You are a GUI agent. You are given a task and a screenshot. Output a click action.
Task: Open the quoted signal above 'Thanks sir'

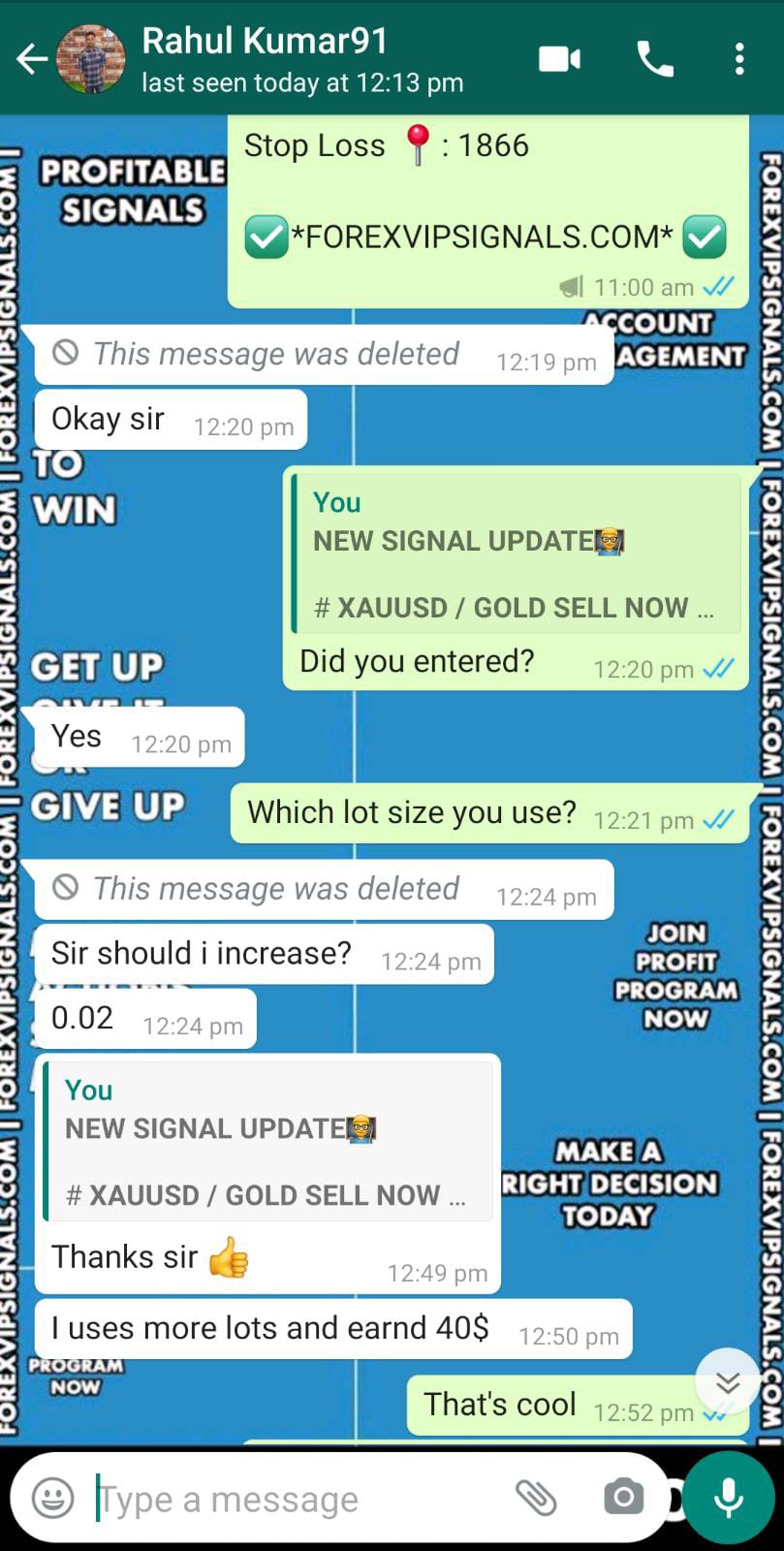coord(268,1142)
